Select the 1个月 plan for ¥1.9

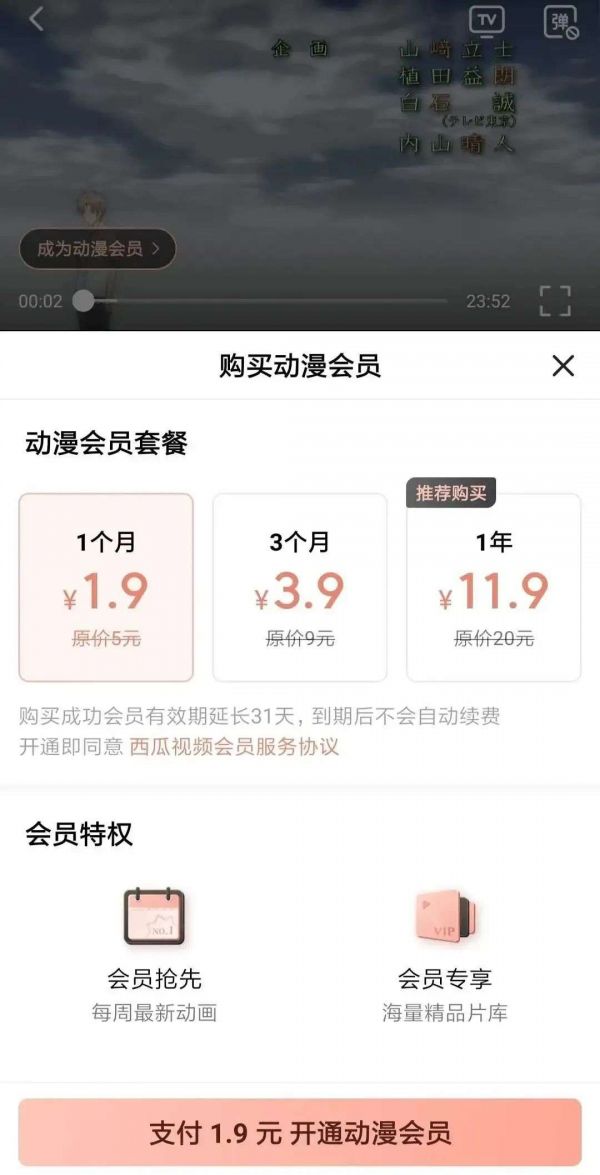click(x=106, y=587)
